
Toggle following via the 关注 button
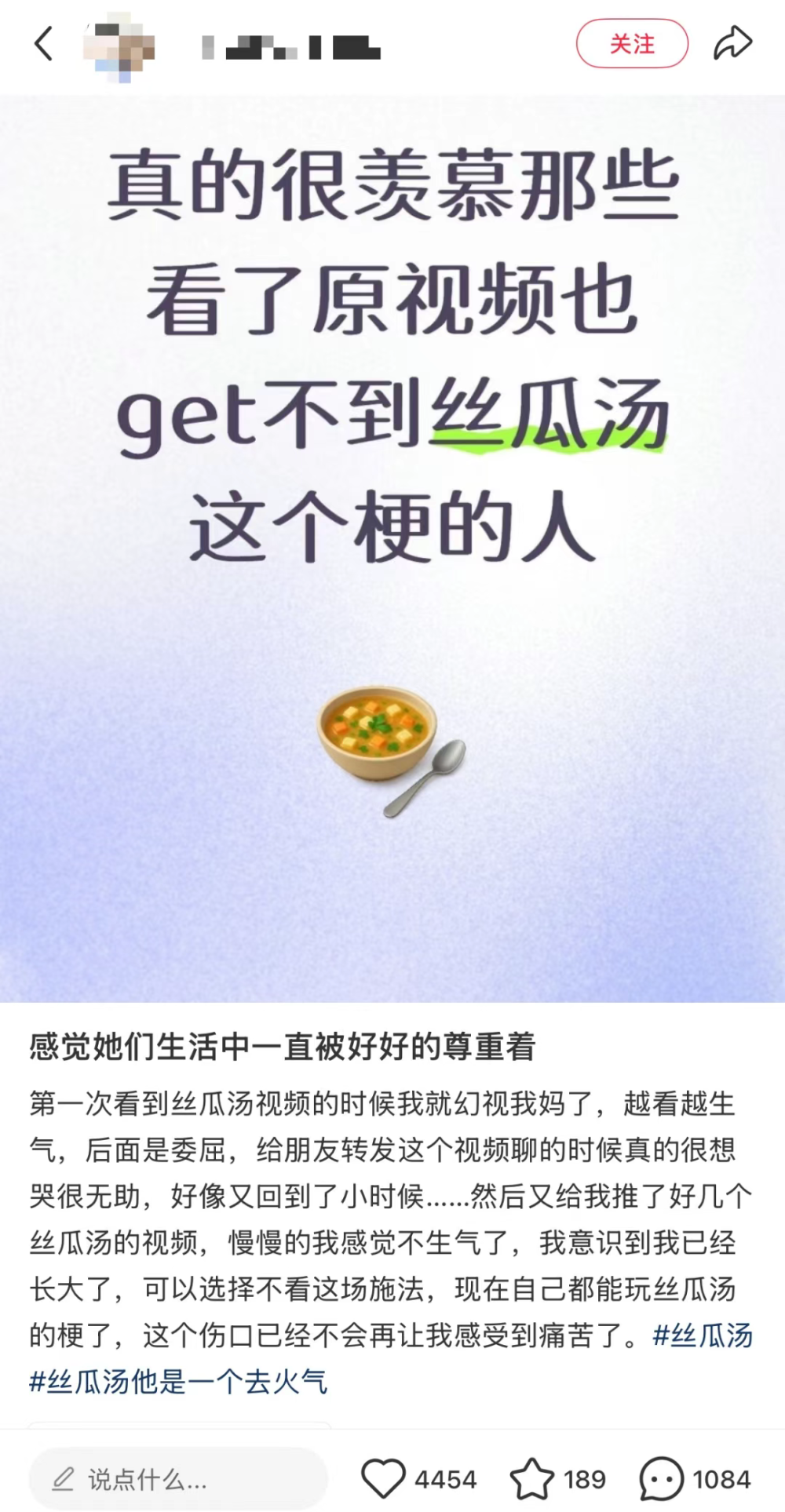[633, 45]
